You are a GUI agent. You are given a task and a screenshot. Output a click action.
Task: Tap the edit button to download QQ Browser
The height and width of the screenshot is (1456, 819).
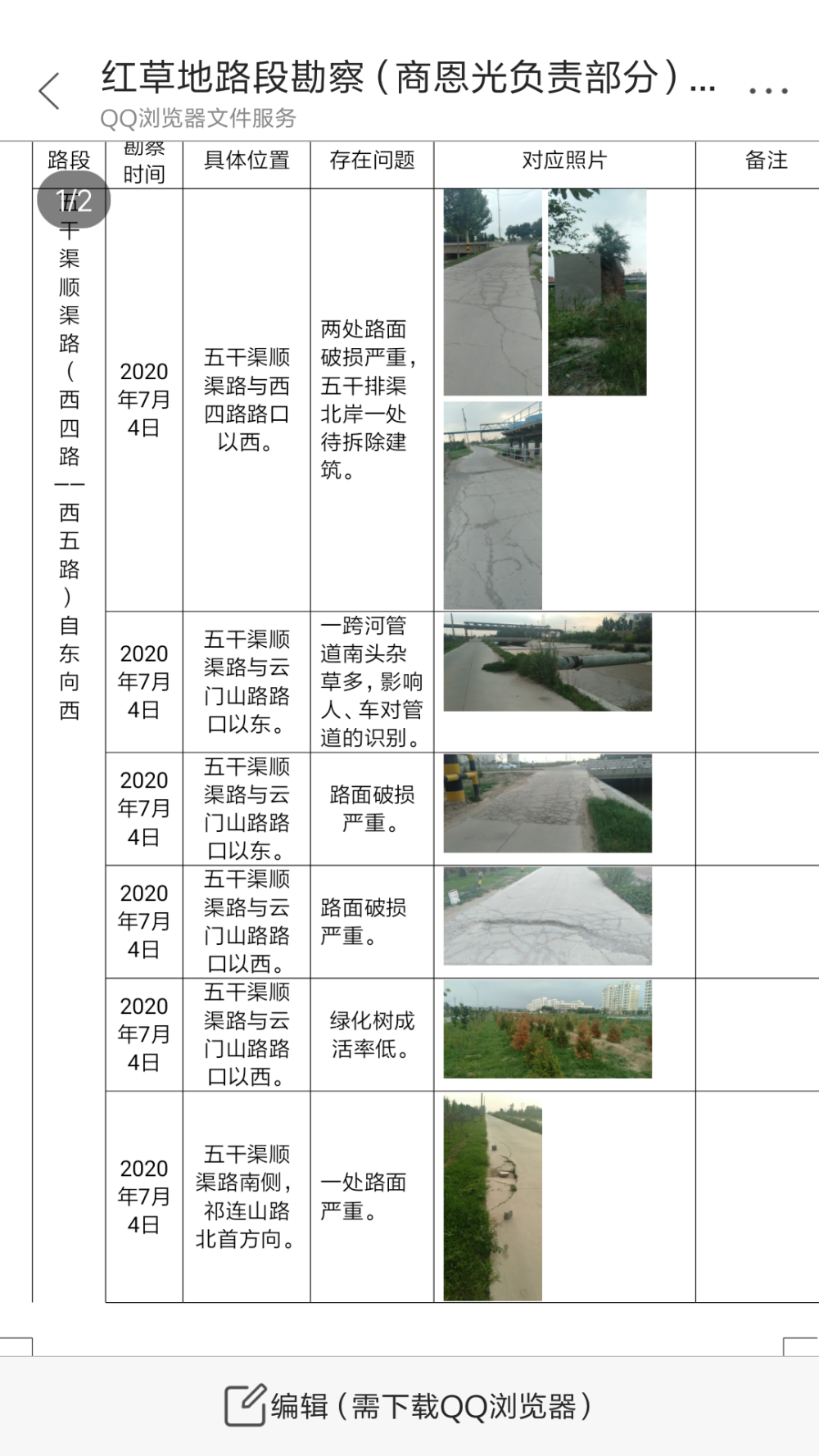point(409,1406)
